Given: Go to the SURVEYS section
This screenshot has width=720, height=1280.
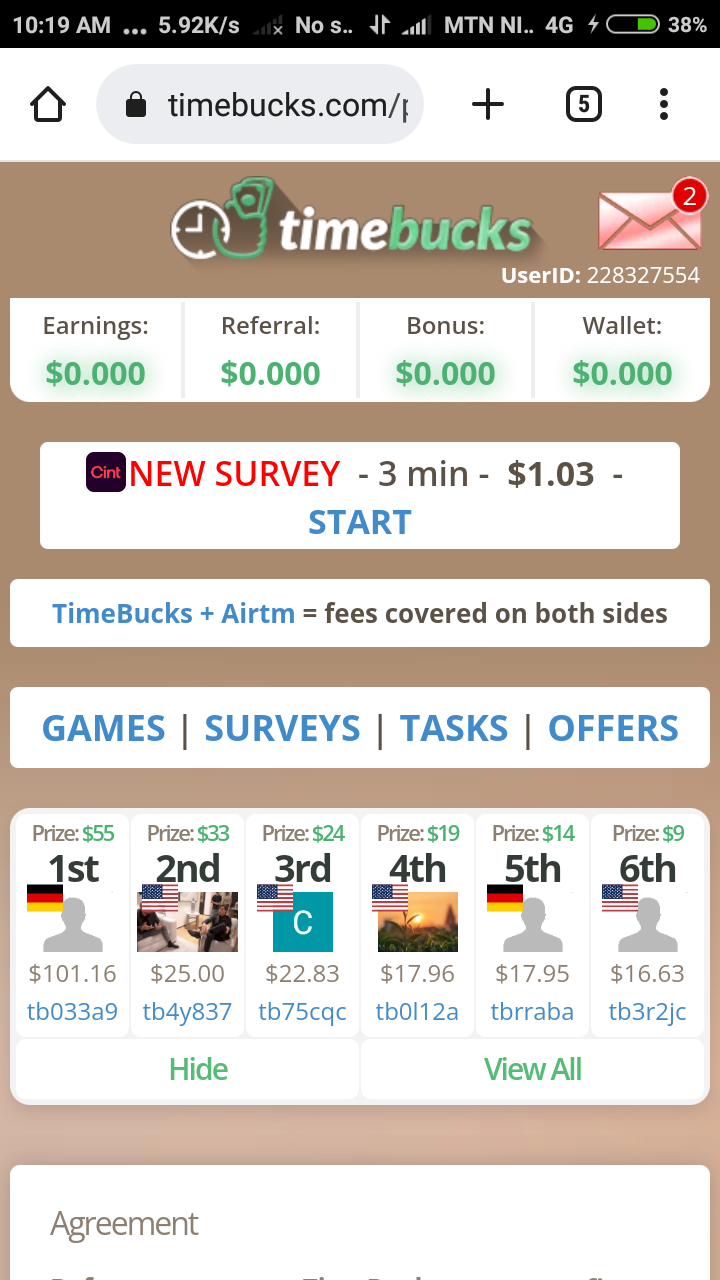Looking at the screenshot, I should point(282,728).
